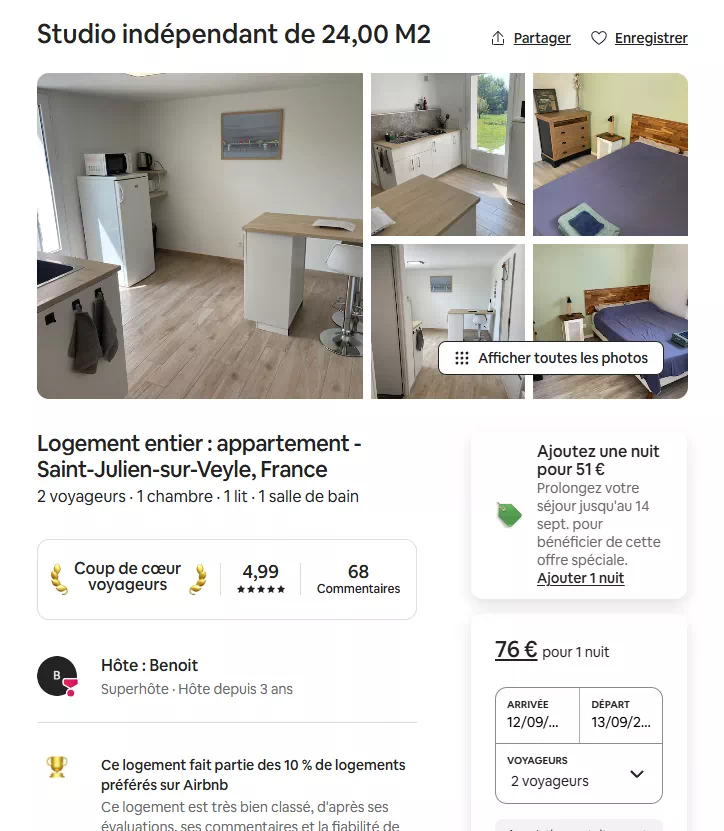Expand the Voyageurs dropdown
The width and height of the screenshot is (724, 831).
click(x=579, y=773)
